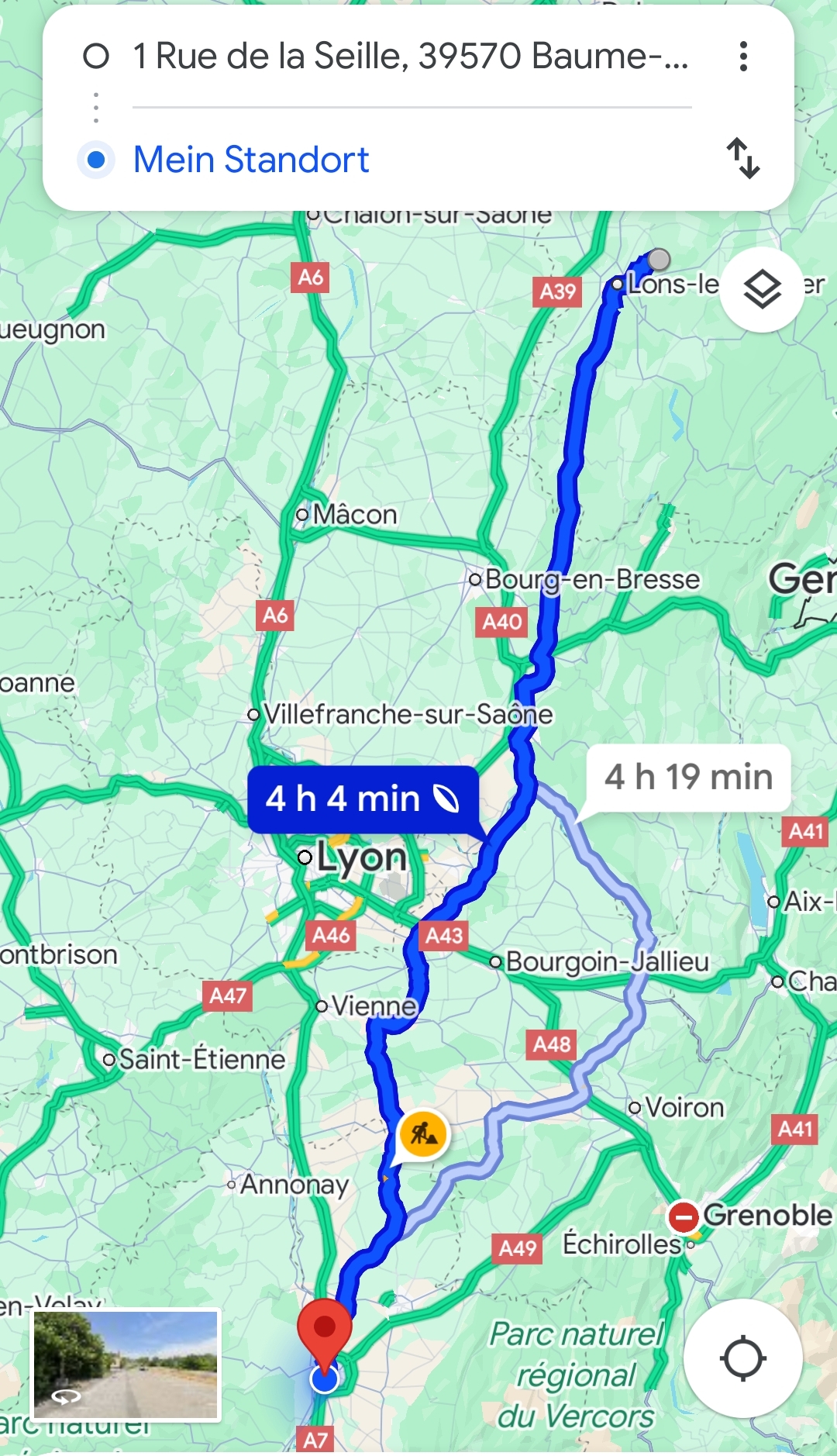
Task: Edit the starting address 1 Rue de la Seille
Action: click(x=411, y=56)
